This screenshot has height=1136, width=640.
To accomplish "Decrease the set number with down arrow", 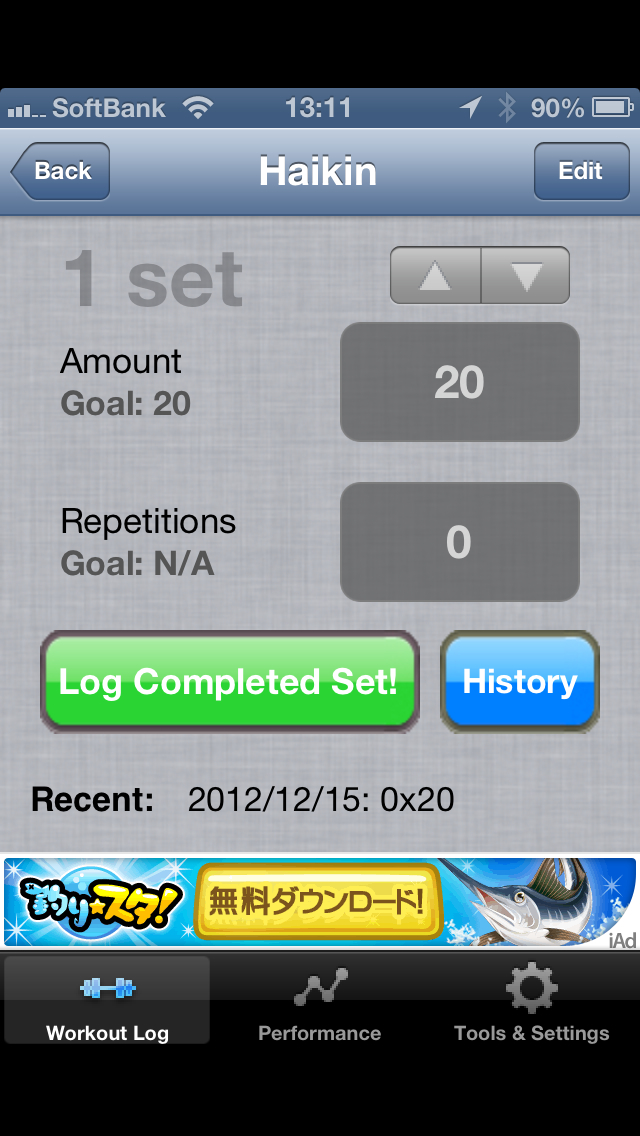I will (x=525, y=275).
